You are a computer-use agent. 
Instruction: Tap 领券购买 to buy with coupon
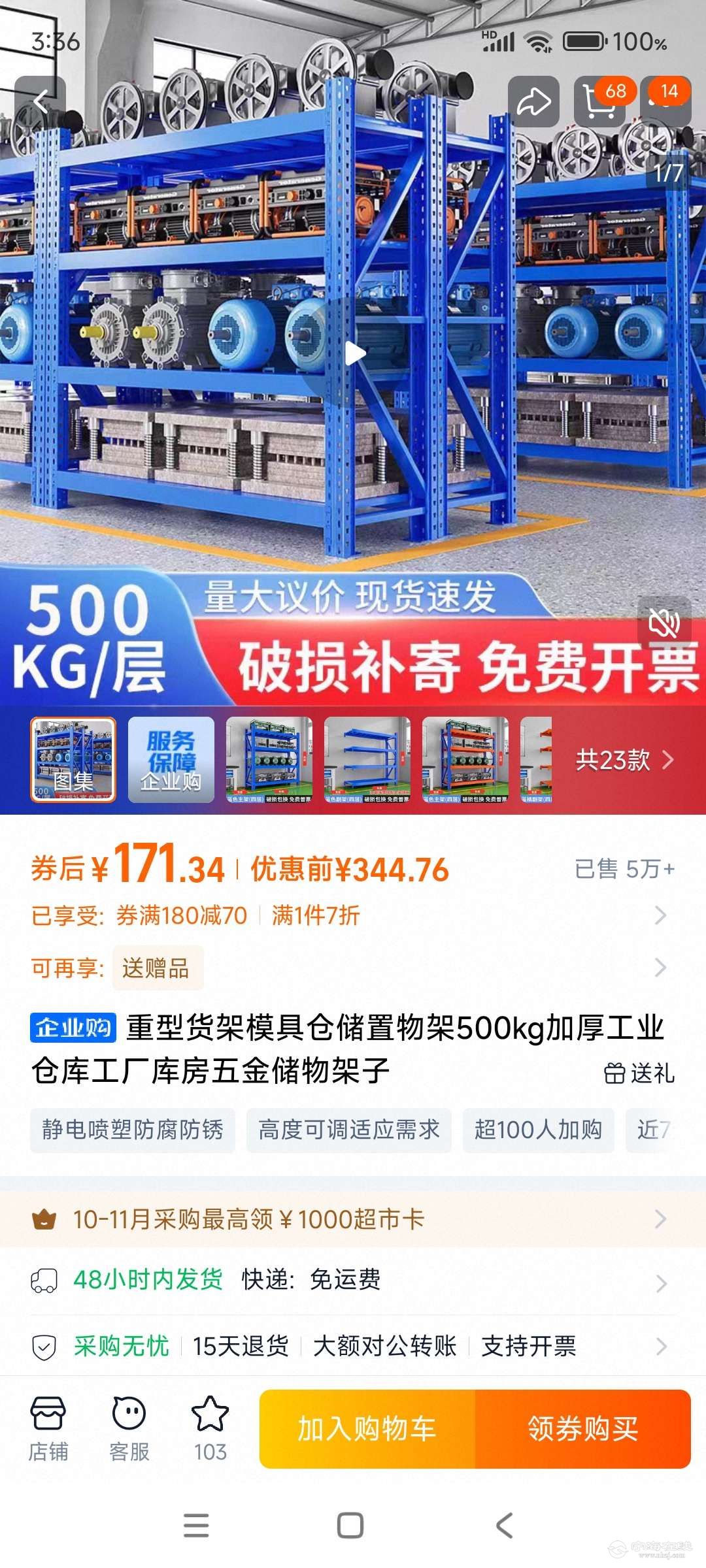click(x=582, y=1429)
